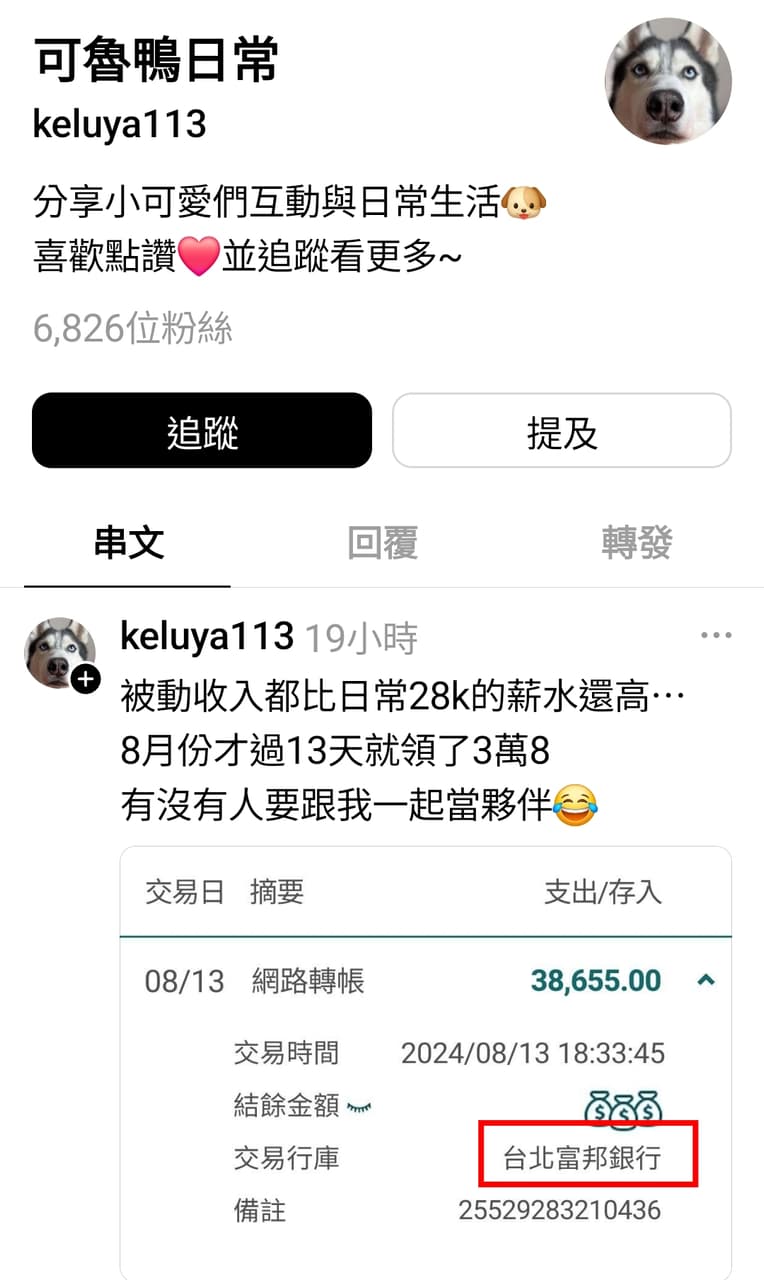Switch to the 回覆 tab
Image resolution: width=764 pixels, height=1280 pixels.
pyautogui.click(x=382, y=543)
